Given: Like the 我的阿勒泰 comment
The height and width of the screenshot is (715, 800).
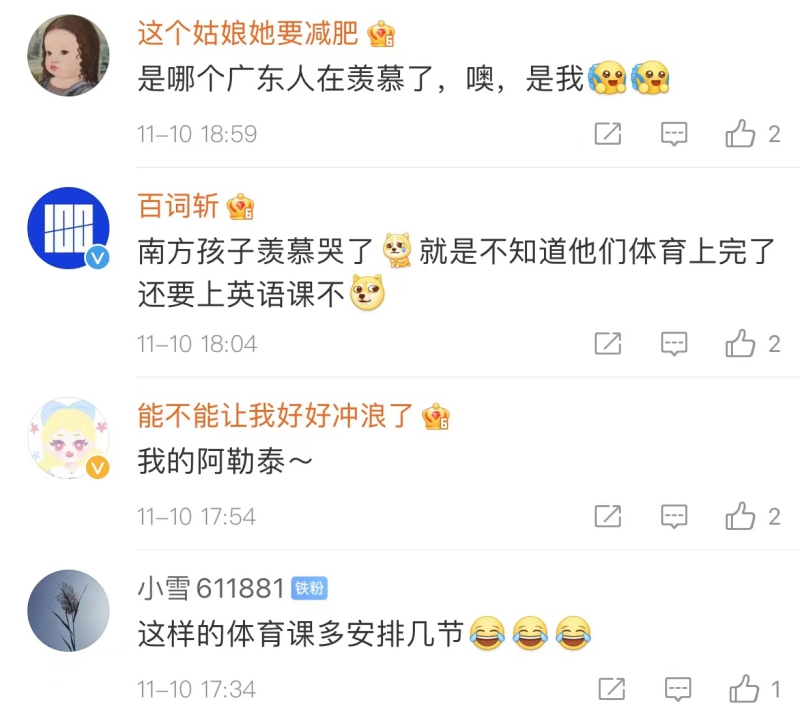Looking at the screenshot, I should coord(741,516).
